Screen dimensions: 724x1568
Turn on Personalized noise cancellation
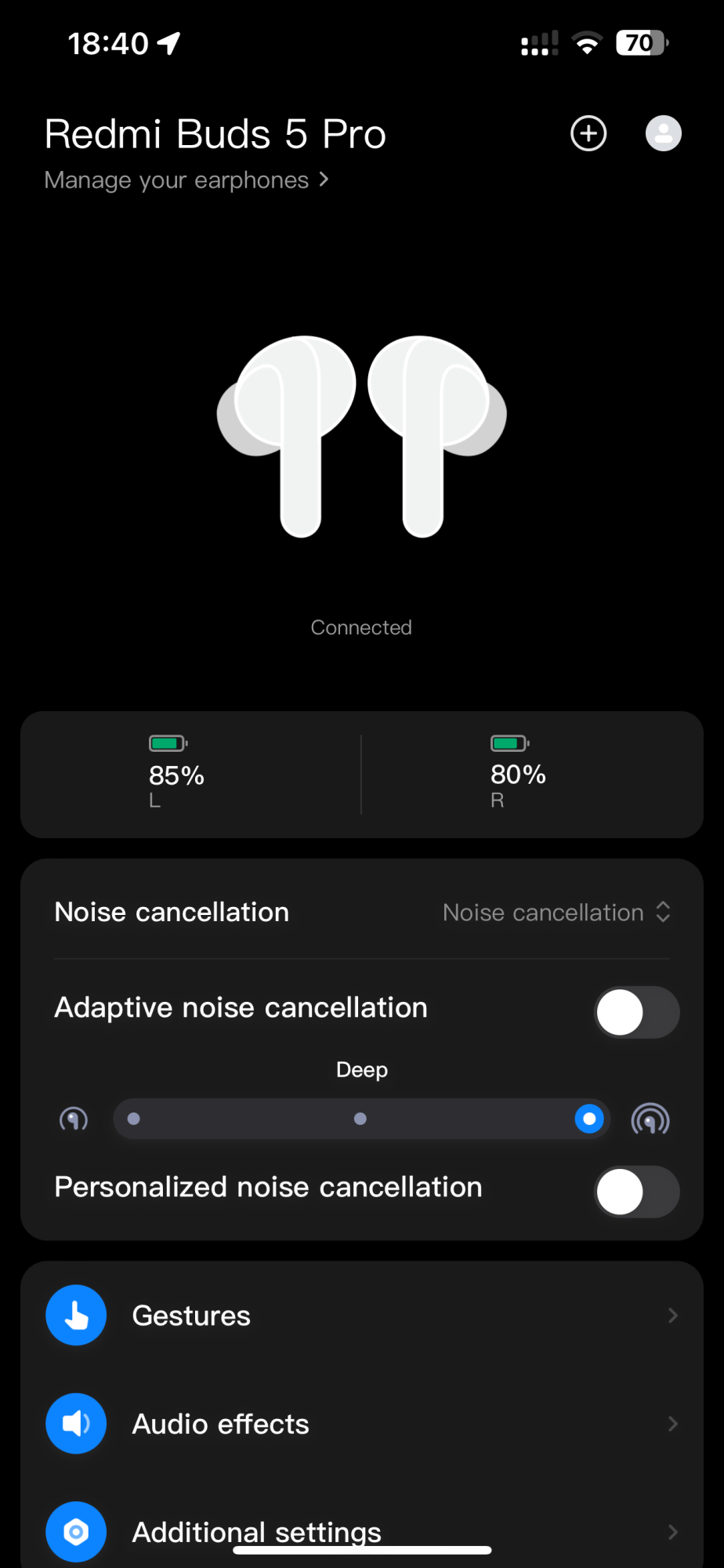636,1192
